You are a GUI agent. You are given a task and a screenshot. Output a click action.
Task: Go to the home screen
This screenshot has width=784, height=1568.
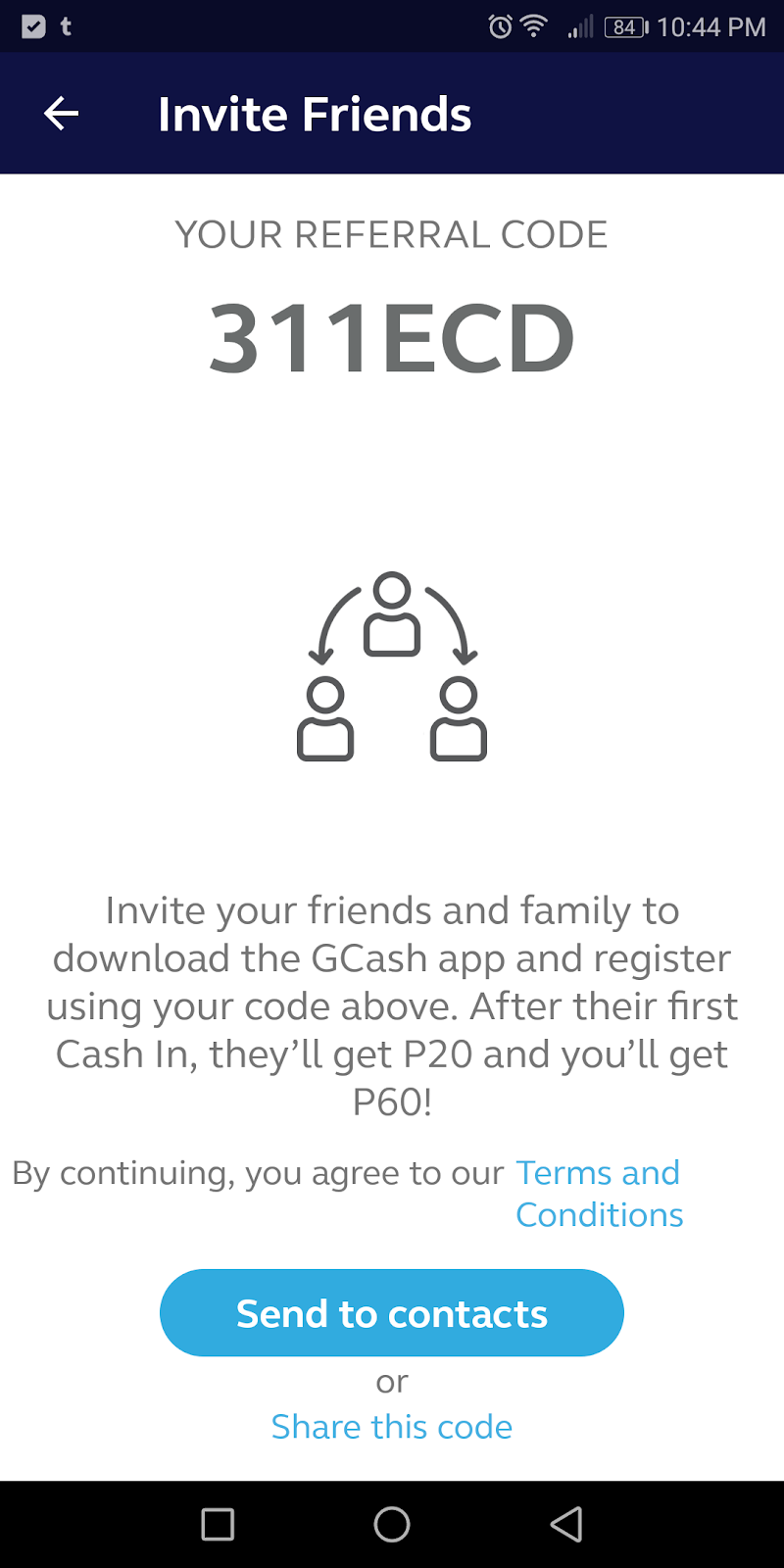[x=391, y=1524]
